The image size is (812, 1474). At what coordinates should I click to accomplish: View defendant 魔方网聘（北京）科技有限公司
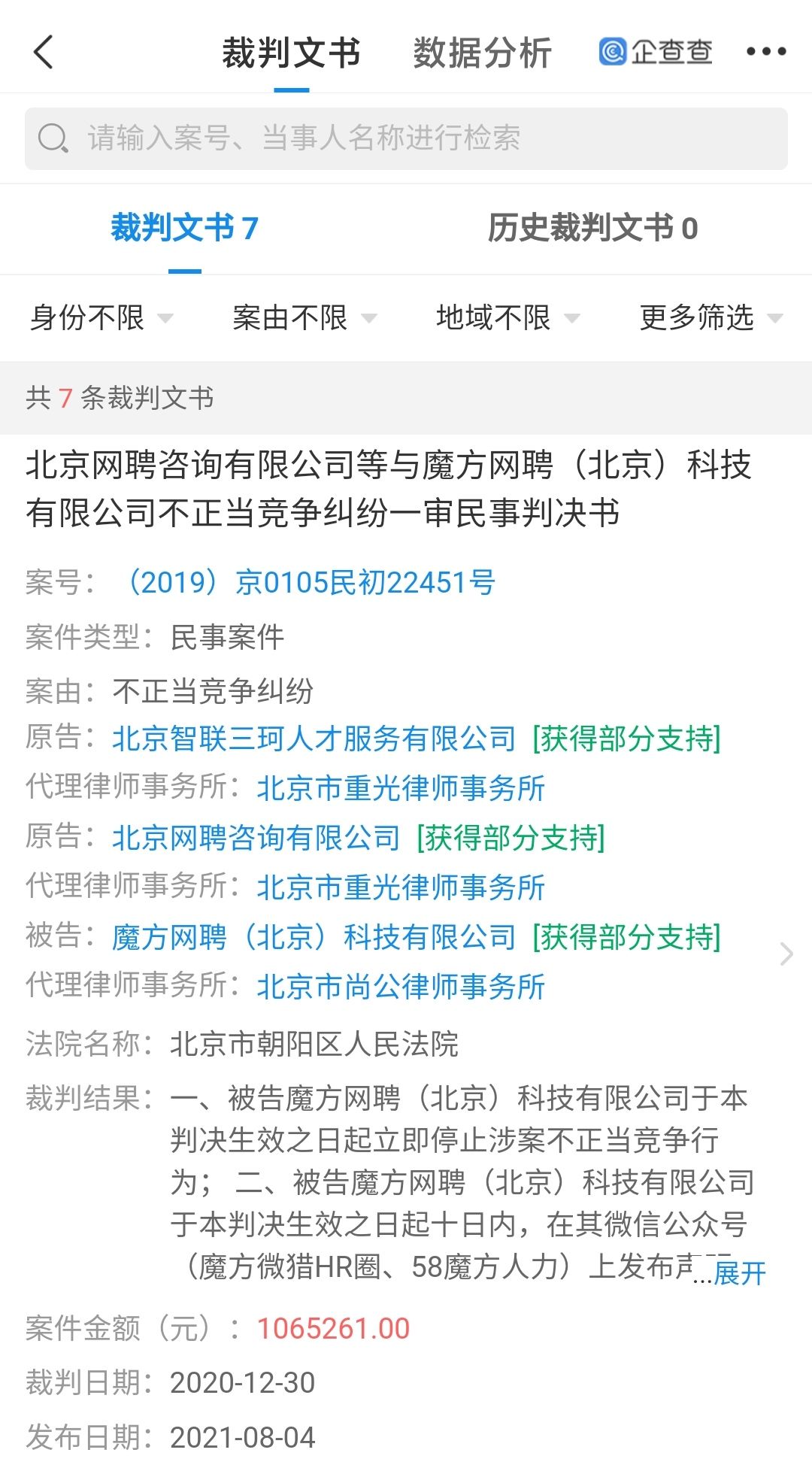314,938
